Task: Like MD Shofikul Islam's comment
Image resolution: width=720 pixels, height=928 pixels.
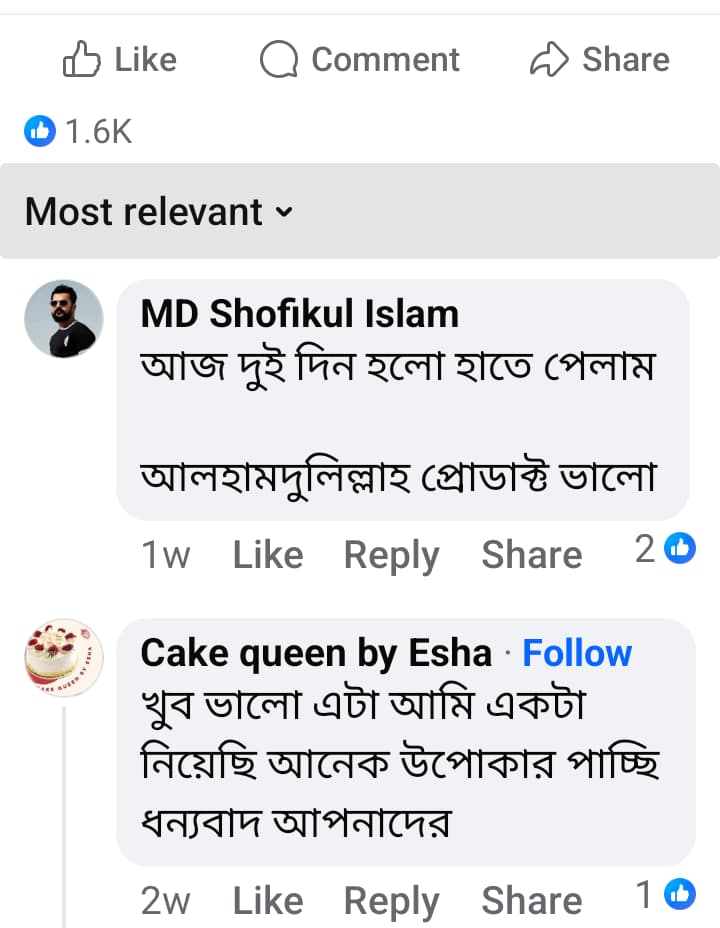Action: point(267,554)
